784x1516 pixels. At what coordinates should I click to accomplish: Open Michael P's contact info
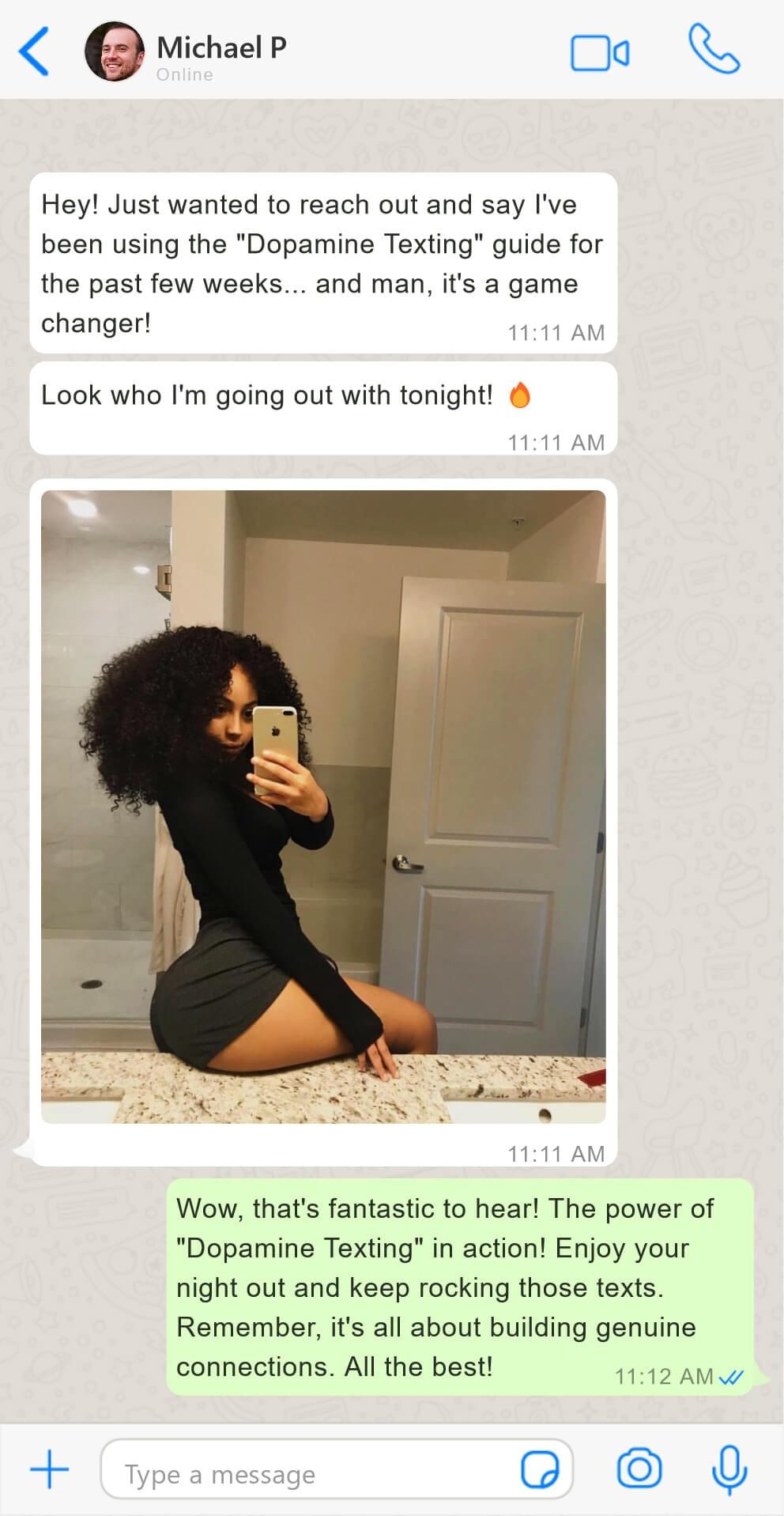click(220, 48)
